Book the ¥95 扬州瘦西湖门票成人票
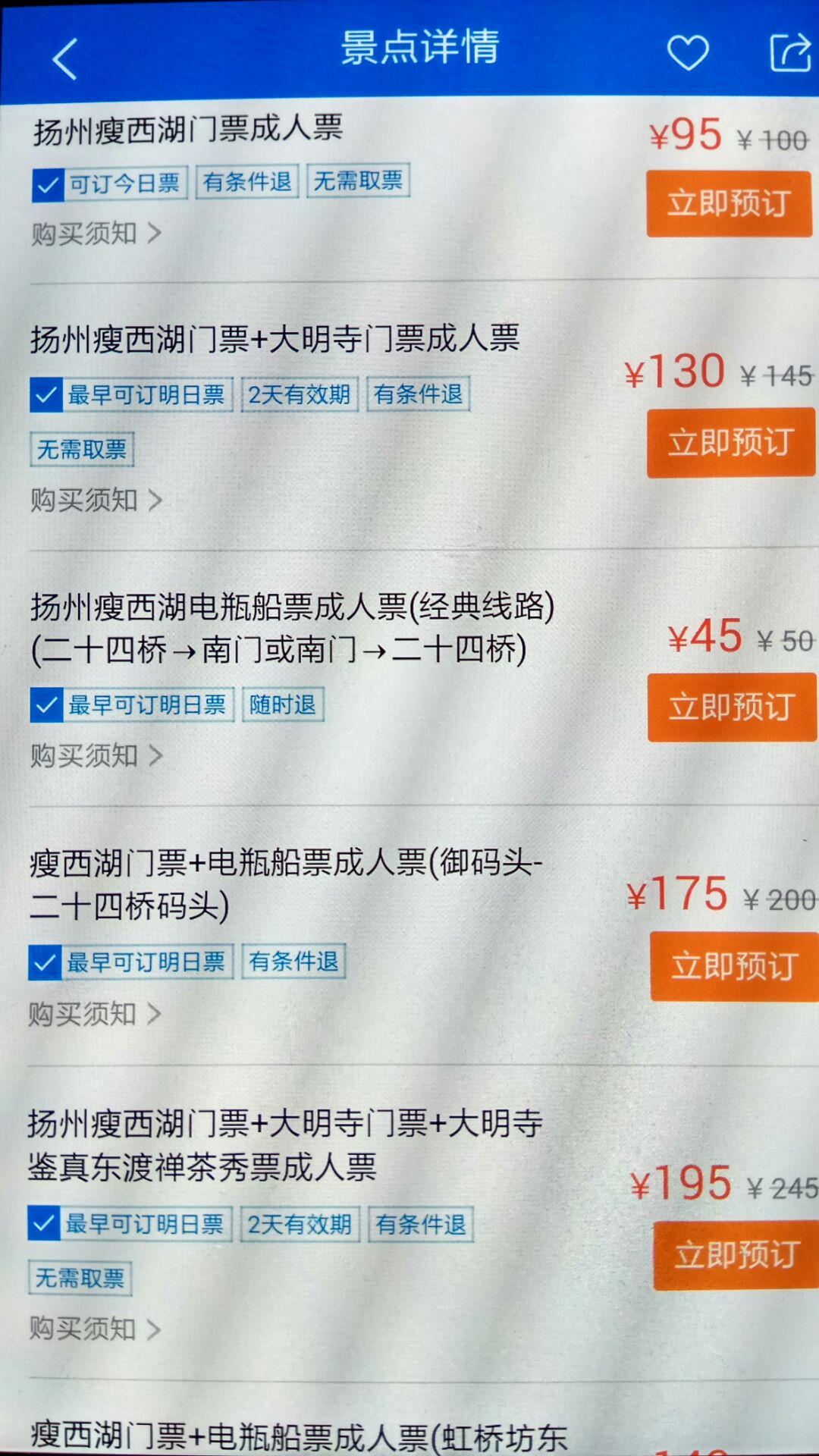Screen dimensions: 819x1456 pos(729,203)
